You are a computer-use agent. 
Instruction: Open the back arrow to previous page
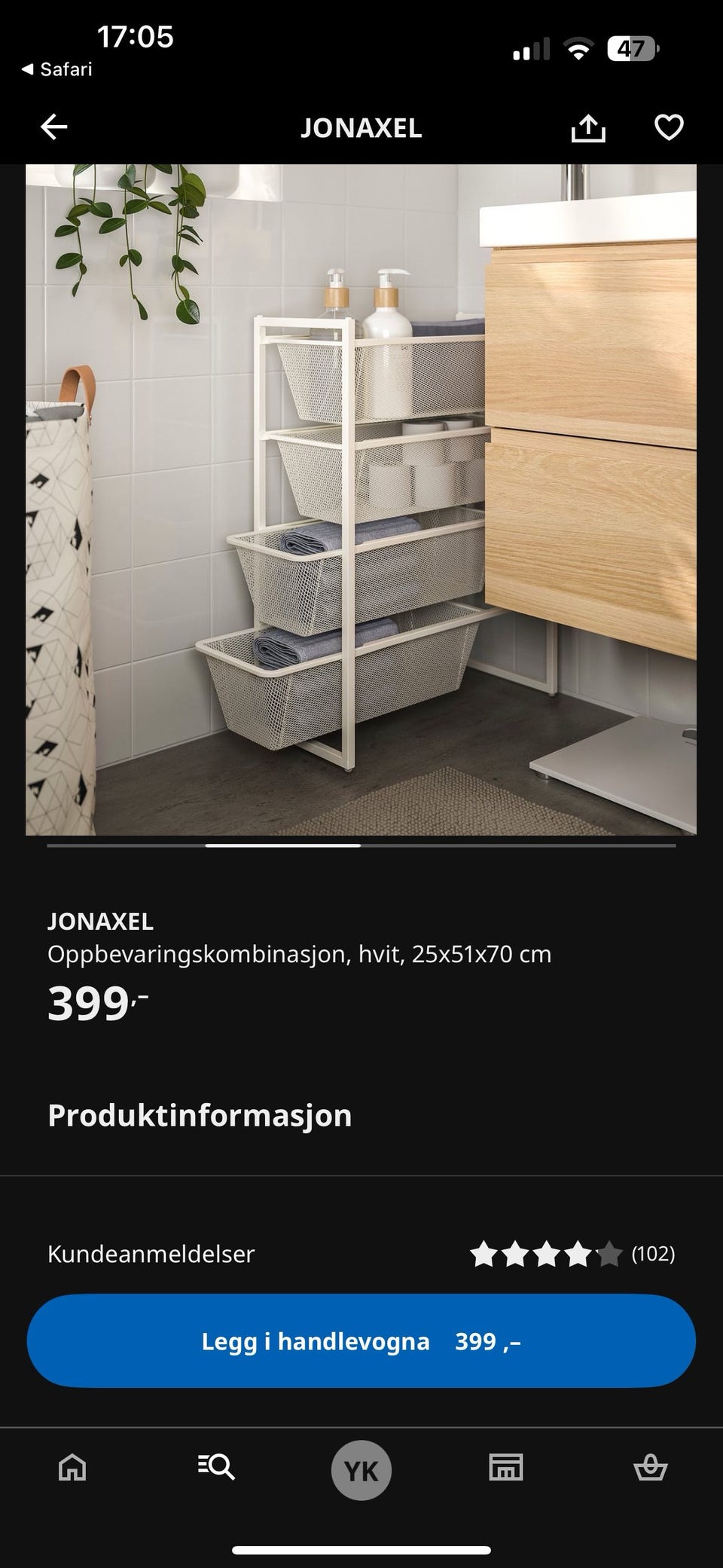53,127
